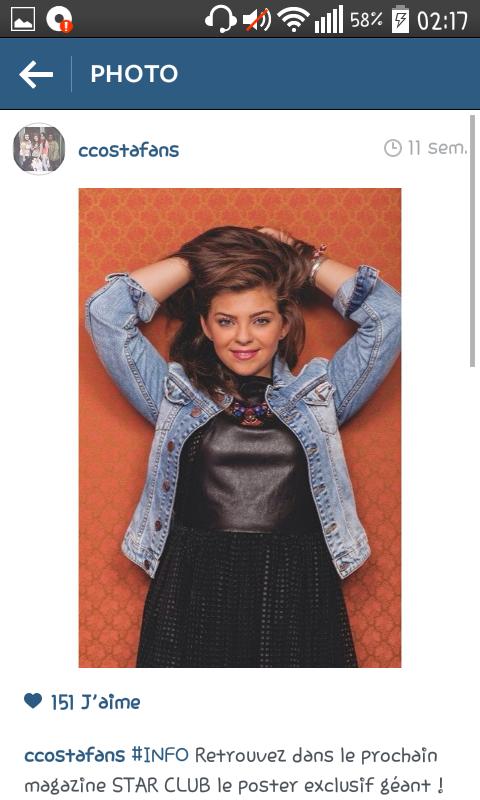Viewport: 480px width, 800px height.
Task: View the 151 J'aime likes list
Action: 95,702
